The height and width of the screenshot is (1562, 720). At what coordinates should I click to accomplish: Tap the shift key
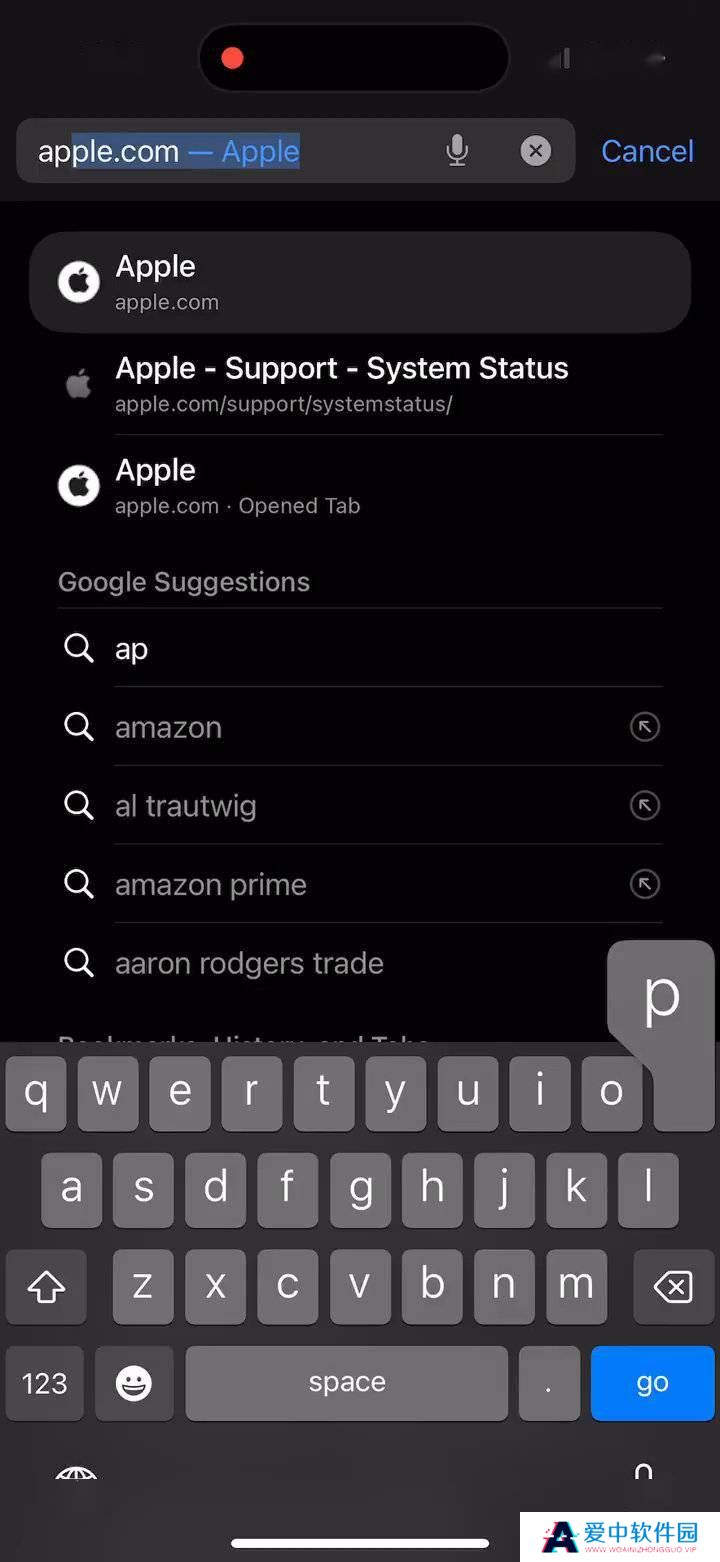46,1287
